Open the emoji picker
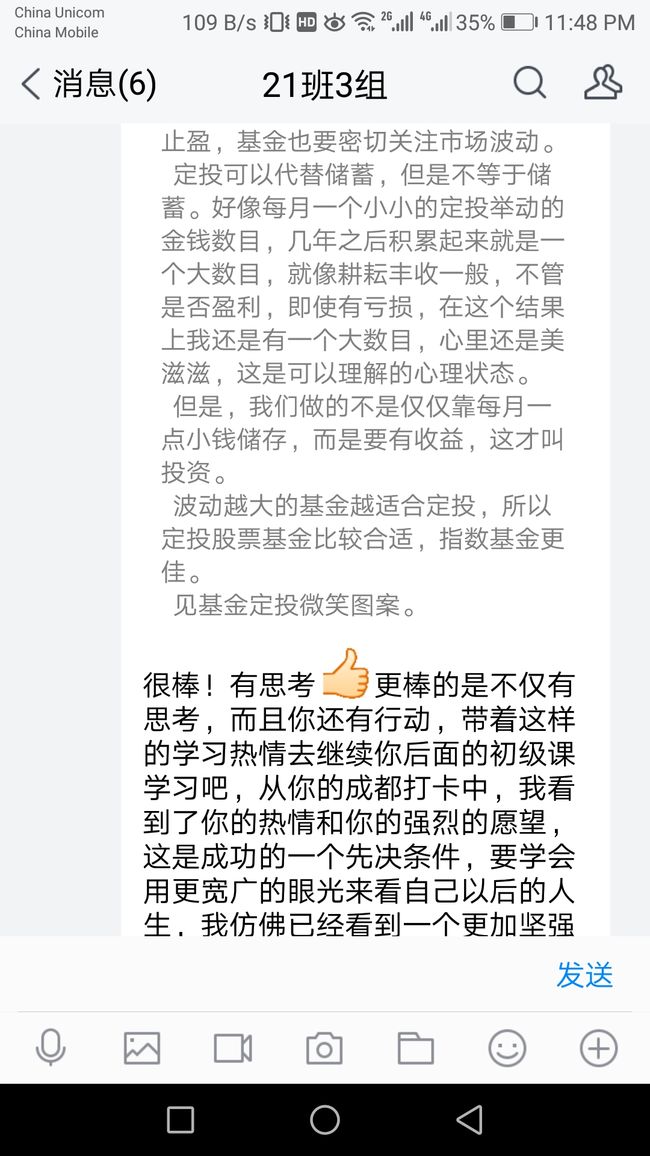This screenshot has height=1156, width=650. click(x=507, y=1048)
